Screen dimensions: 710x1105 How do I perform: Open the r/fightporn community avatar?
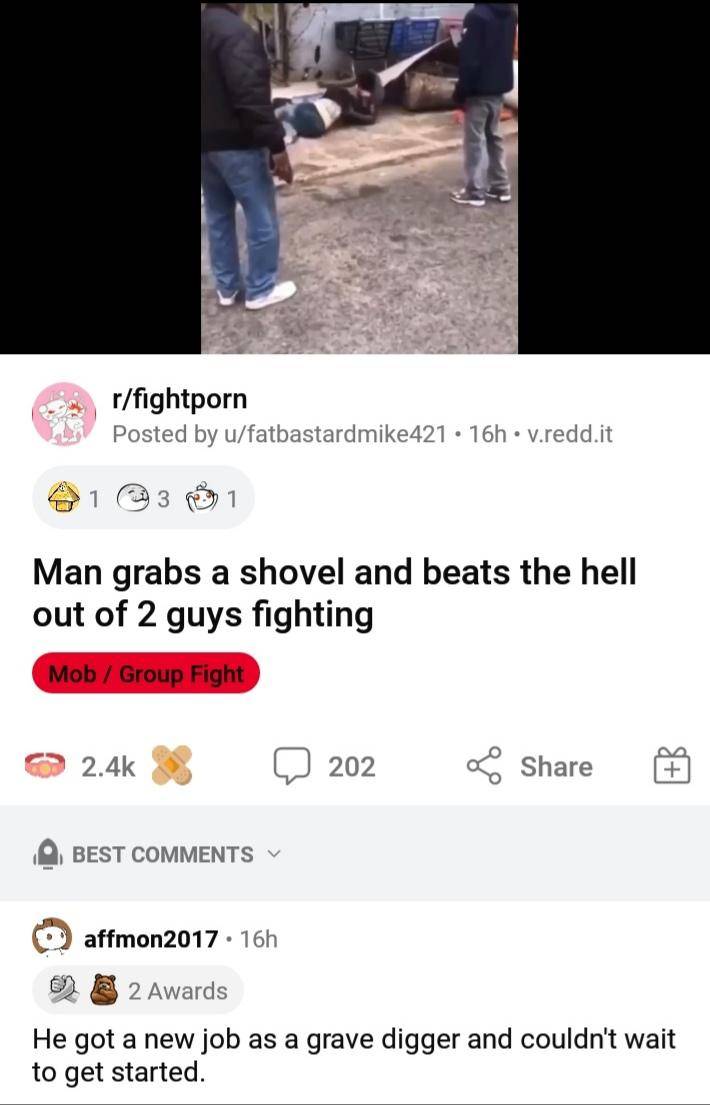[63, 414]
